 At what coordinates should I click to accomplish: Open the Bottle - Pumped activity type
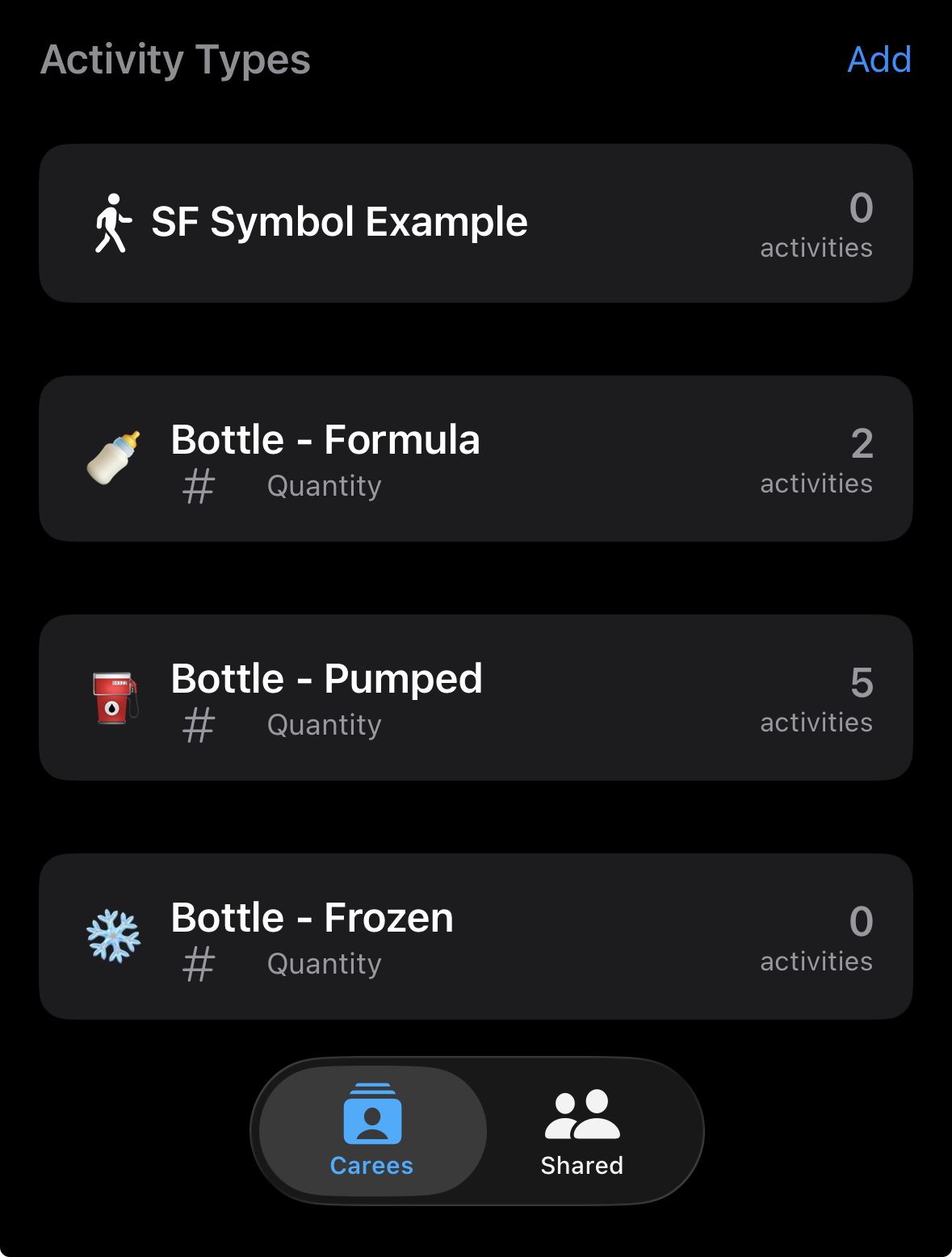click(x=476, y=696)
